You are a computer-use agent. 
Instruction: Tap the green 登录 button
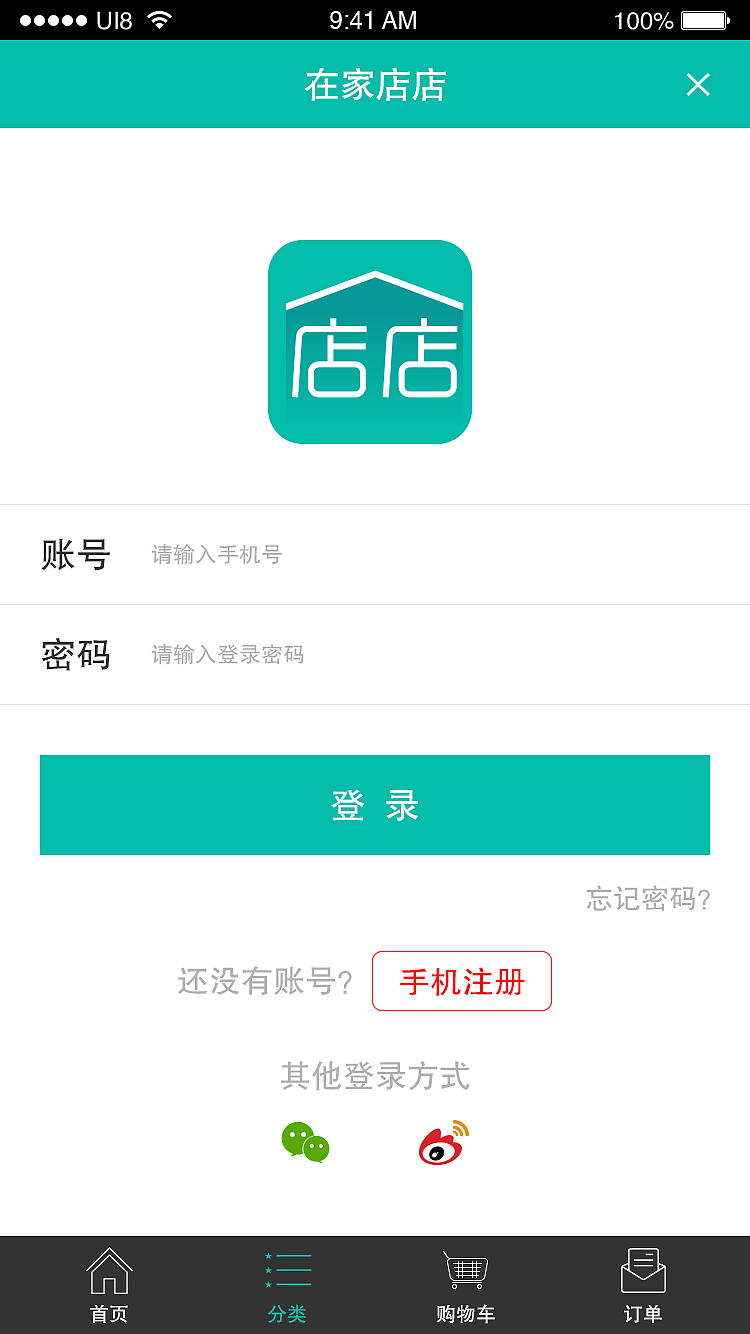coord(375,805)
